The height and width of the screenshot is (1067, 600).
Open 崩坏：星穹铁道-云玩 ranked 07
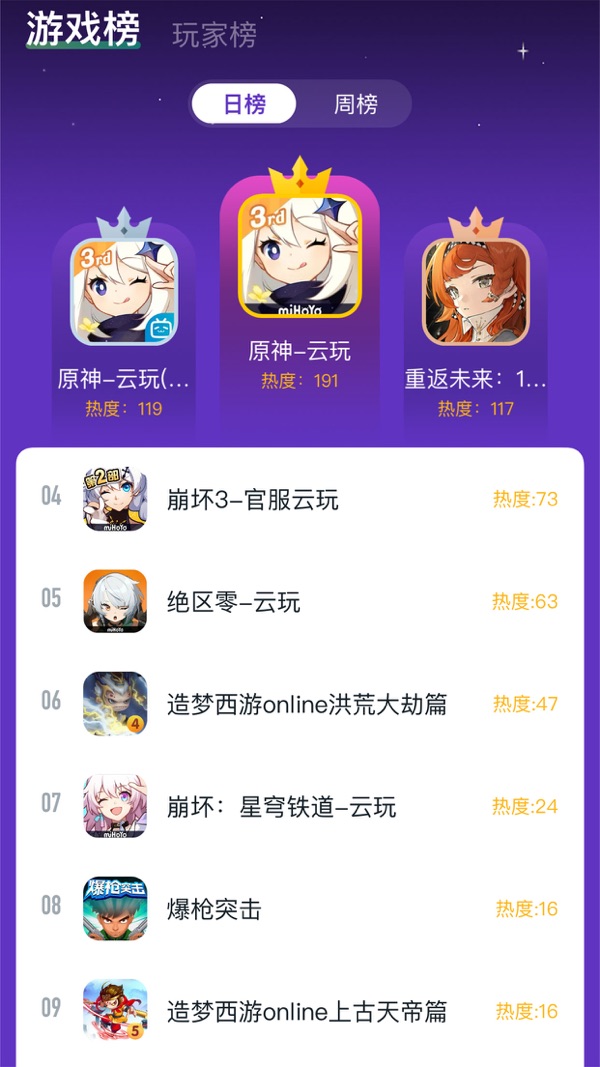pyautogui.click(x=300, y=806)
